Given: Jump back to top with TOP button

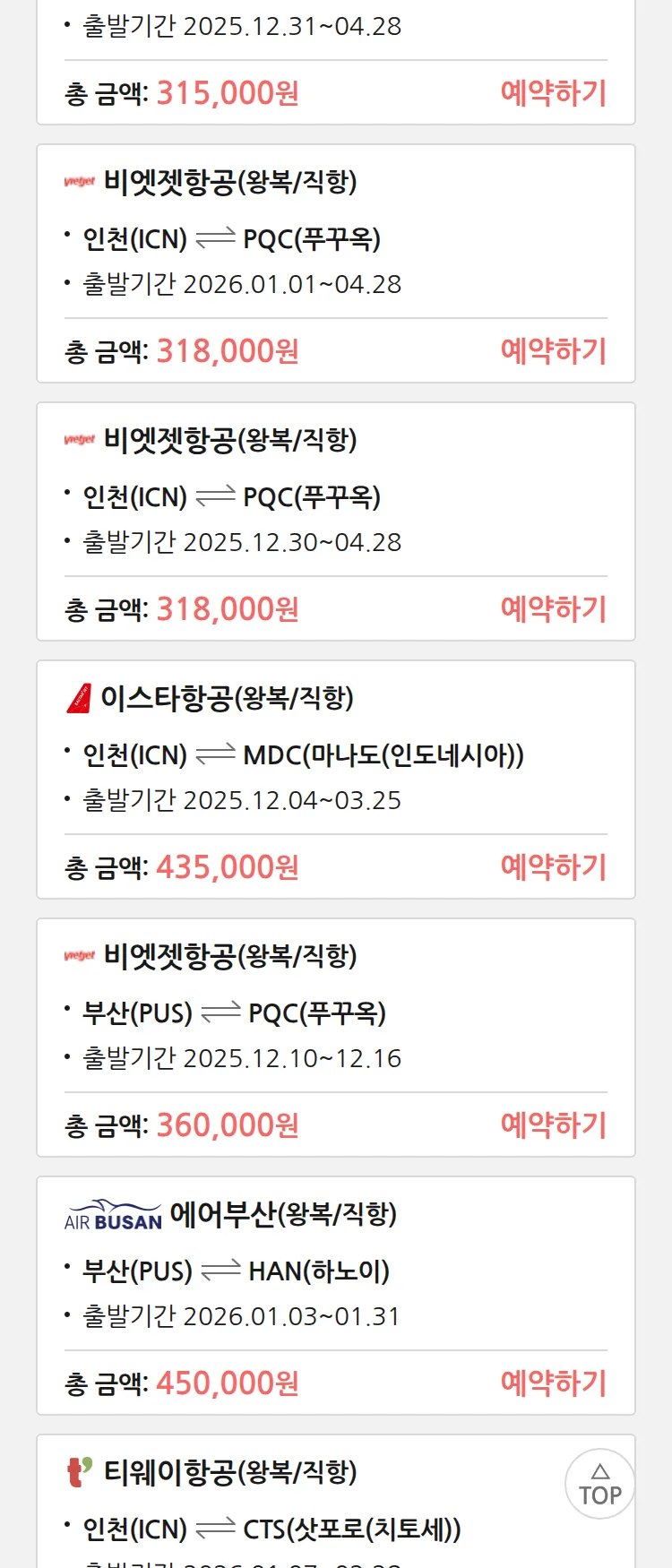Looking at the screenshot, I should (599, 1484).
